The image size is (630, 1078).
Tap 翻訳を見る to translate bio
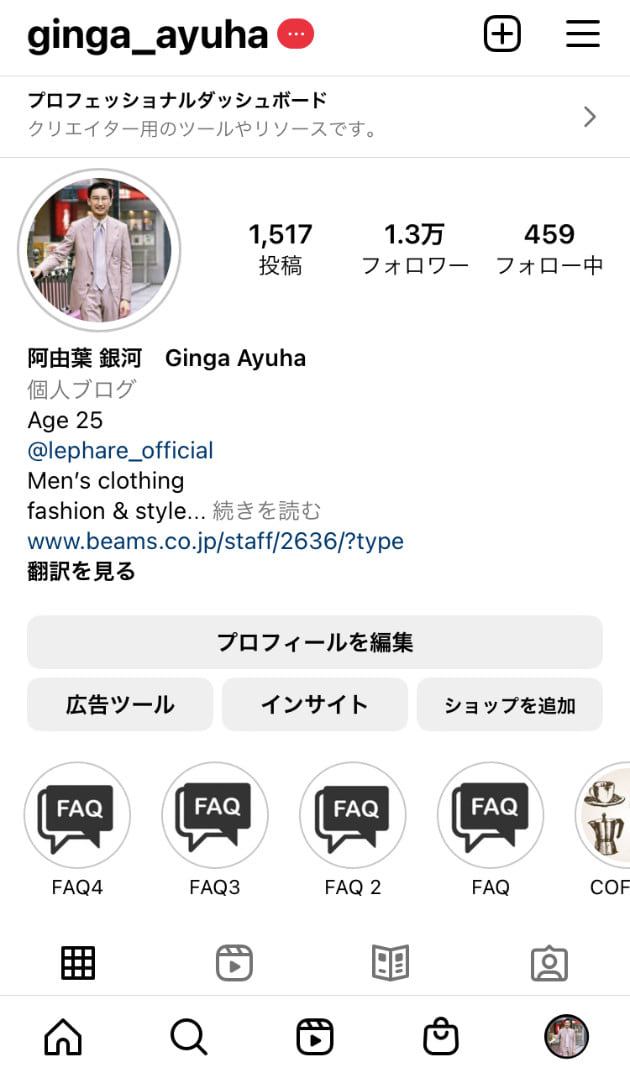[81, 572]
